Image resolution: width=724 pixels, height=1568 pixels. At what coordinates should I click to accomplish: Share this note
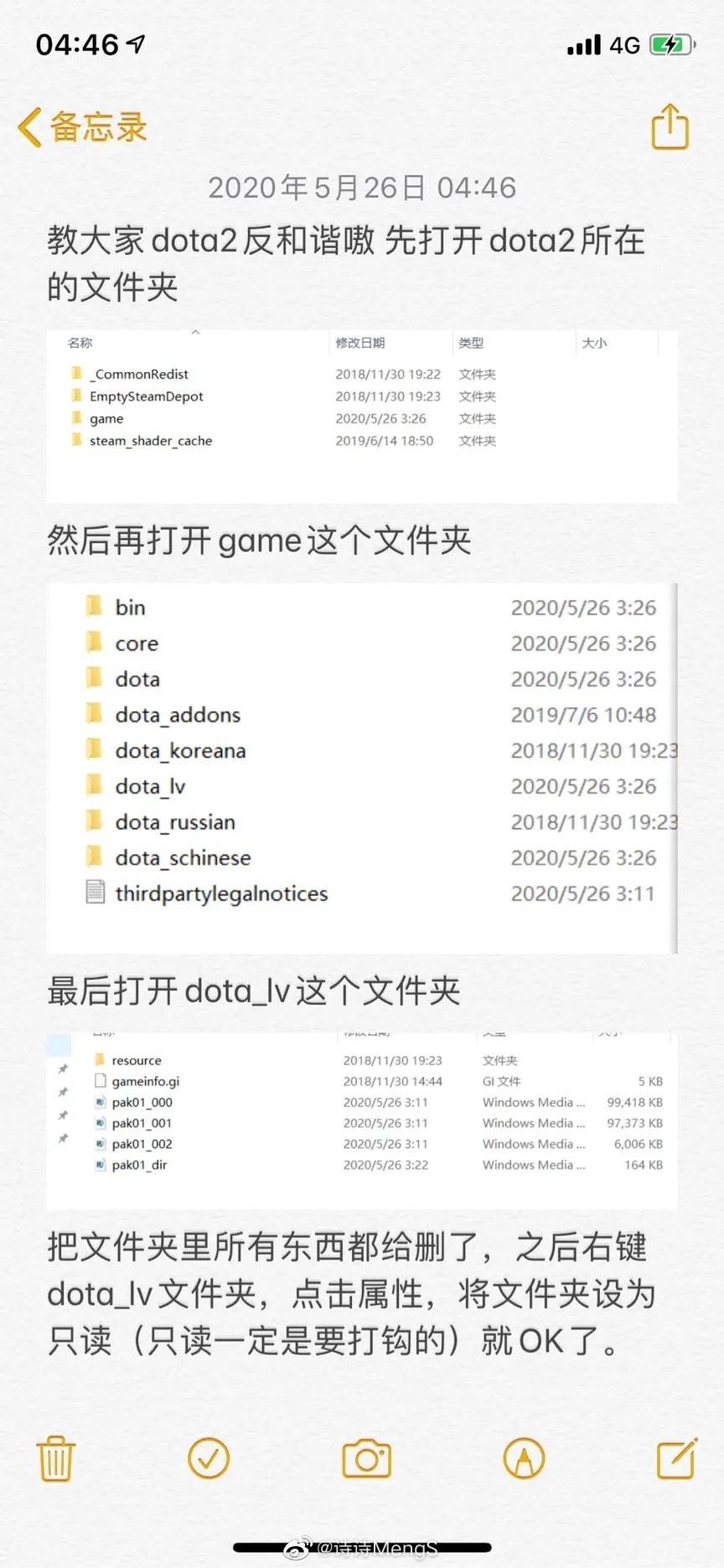670,127
